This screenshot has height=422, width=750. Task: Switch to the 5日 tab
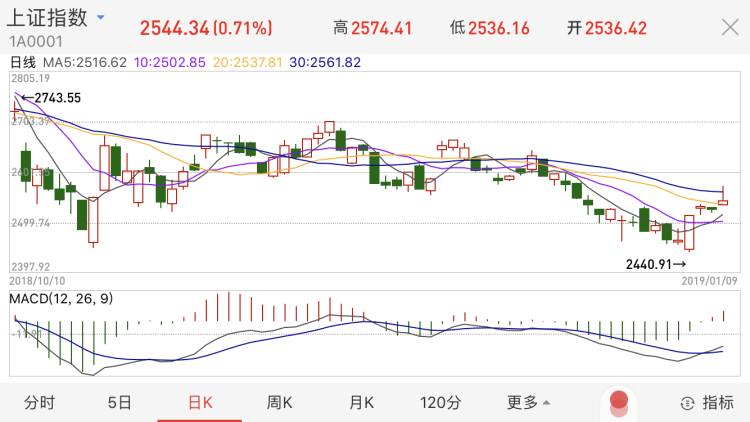119,403
